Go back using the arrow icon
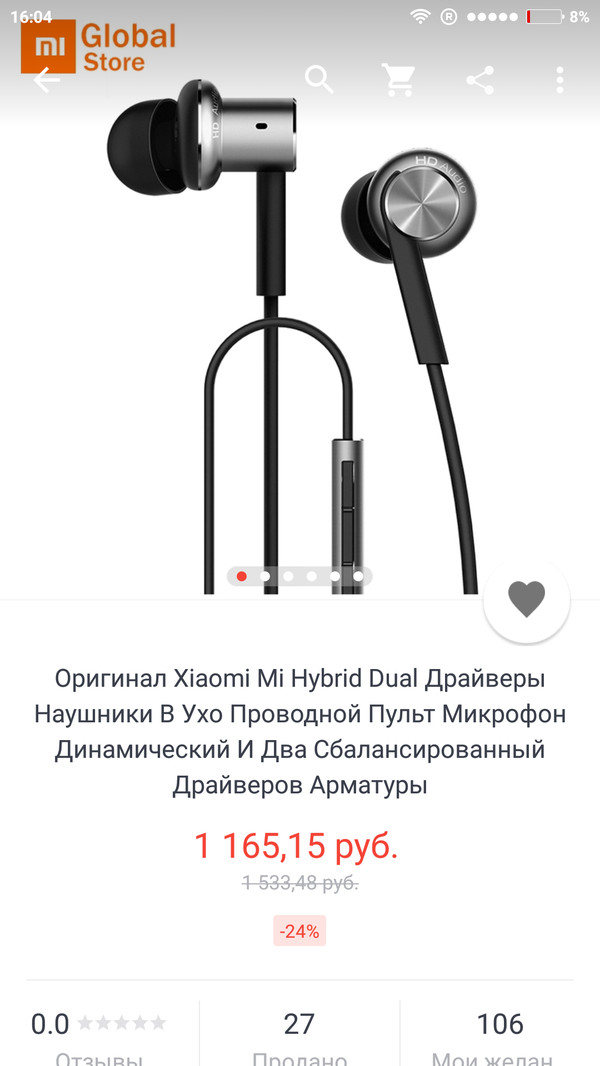 point(46,80)
